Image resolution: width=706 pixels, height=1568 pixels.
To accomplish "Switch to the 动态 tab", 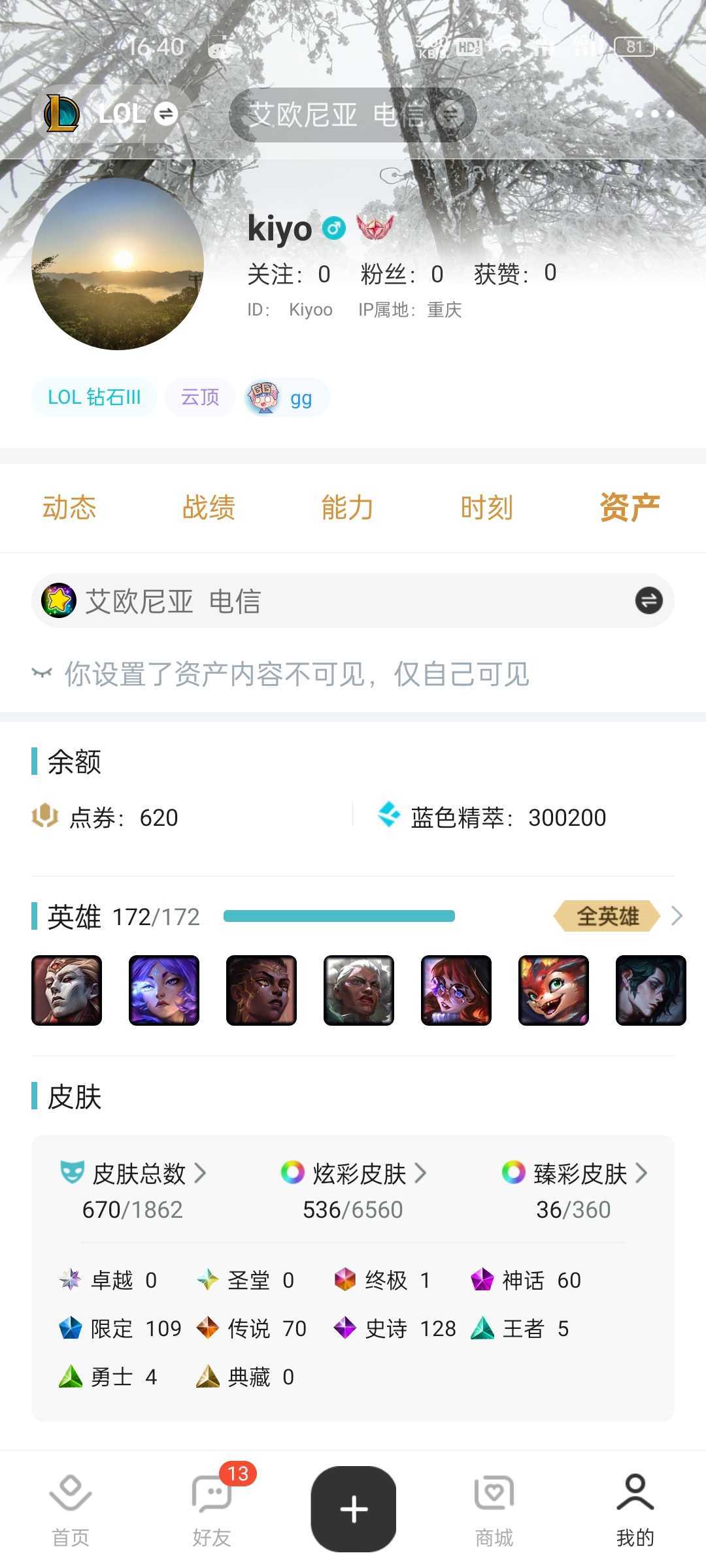I will [69, 508].
